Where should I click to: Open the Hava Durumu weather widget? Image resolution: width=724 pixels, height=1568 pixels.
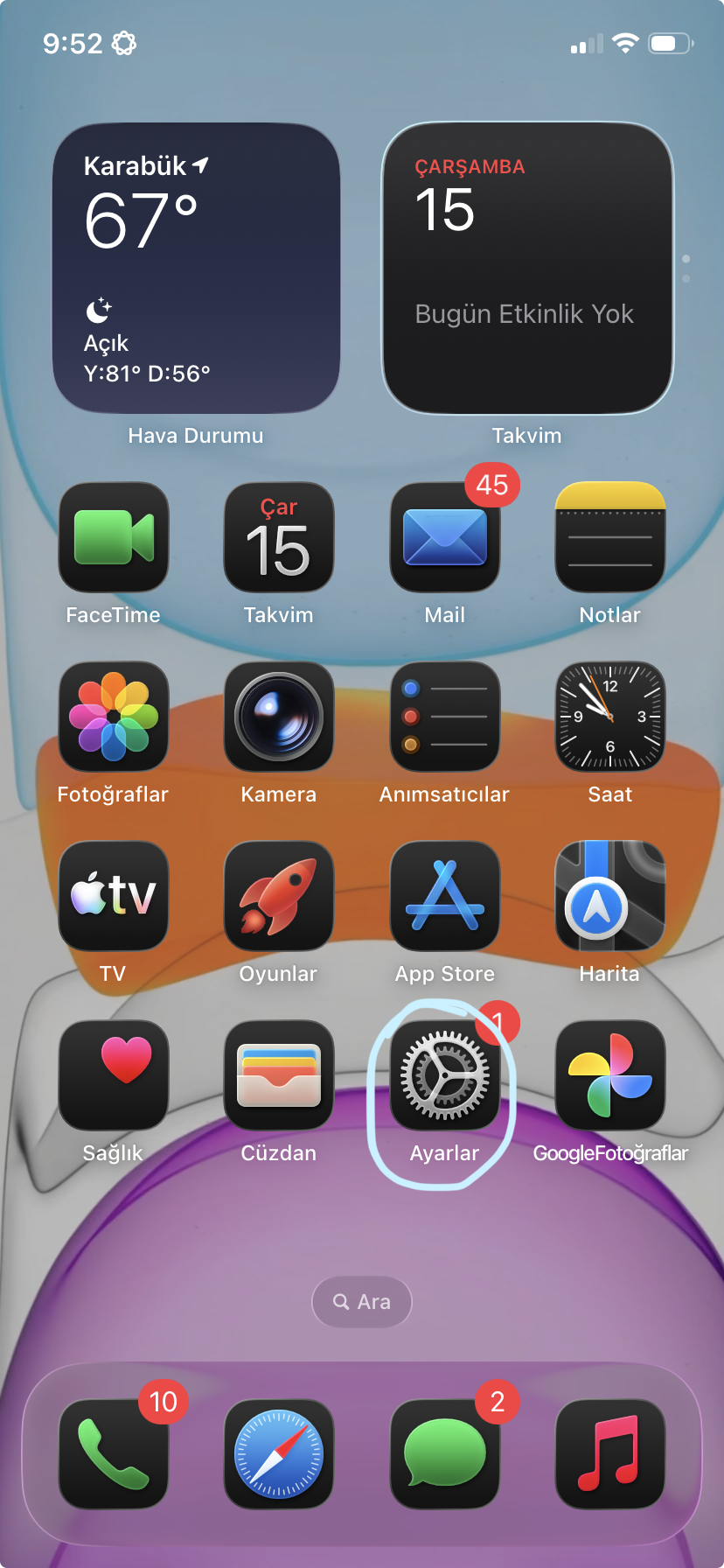pos(196,268)
